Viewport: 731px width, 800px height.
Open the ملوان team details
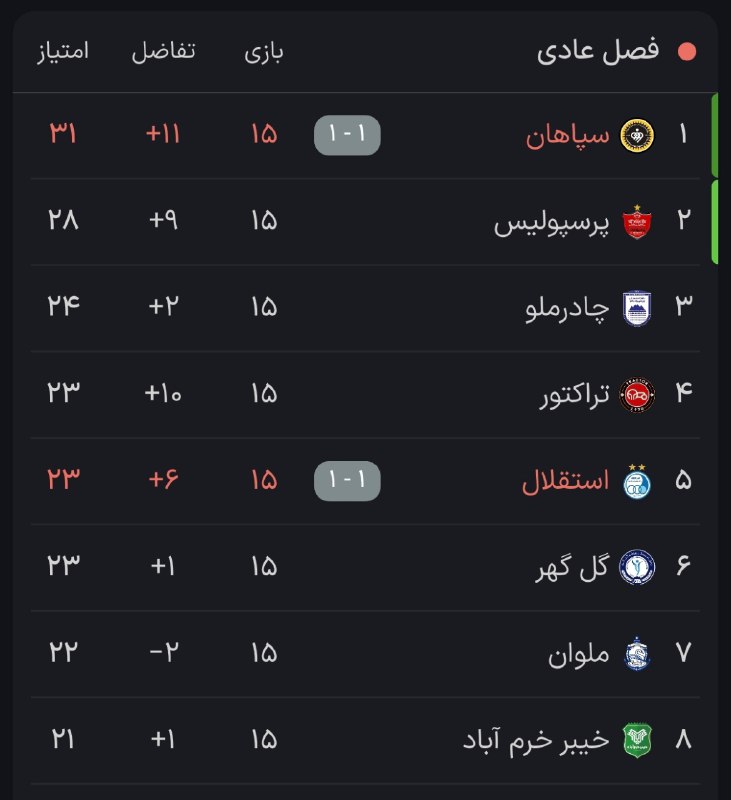[578, 654]
